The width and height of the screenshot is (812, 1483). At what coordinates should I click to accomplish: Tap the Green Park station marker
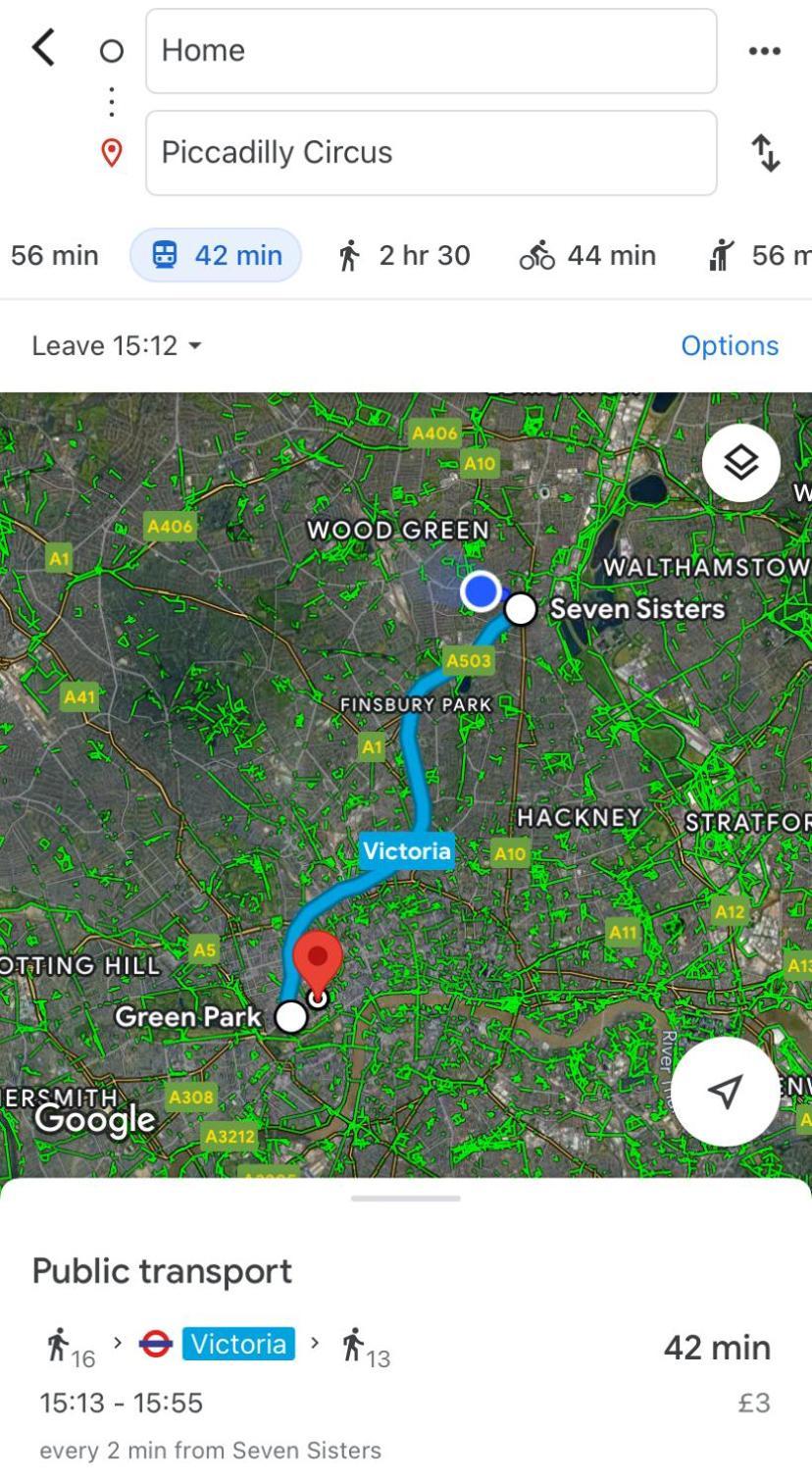(290, 1017)
